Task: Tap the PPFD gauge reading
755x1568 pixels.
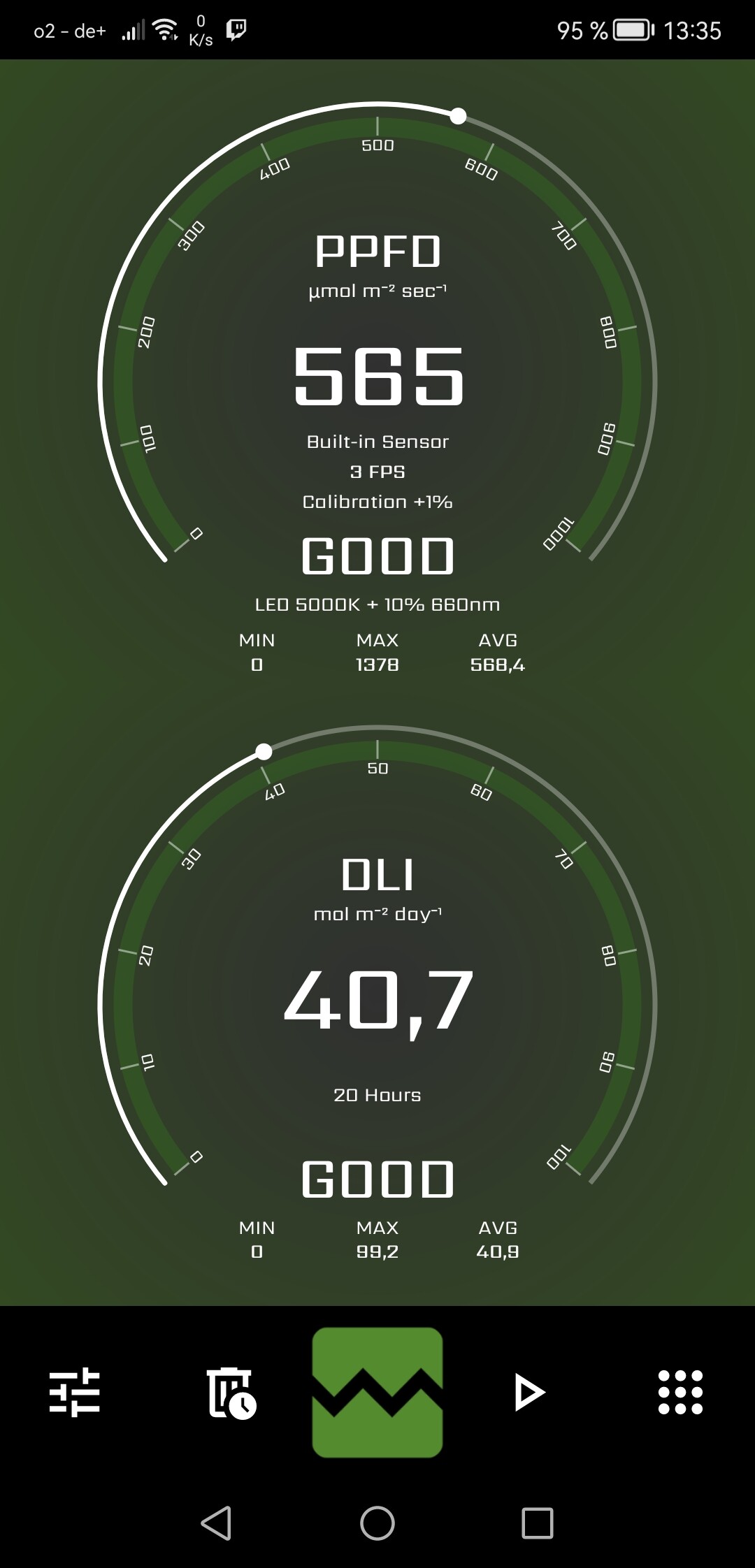Action: (x=378, y=377)
